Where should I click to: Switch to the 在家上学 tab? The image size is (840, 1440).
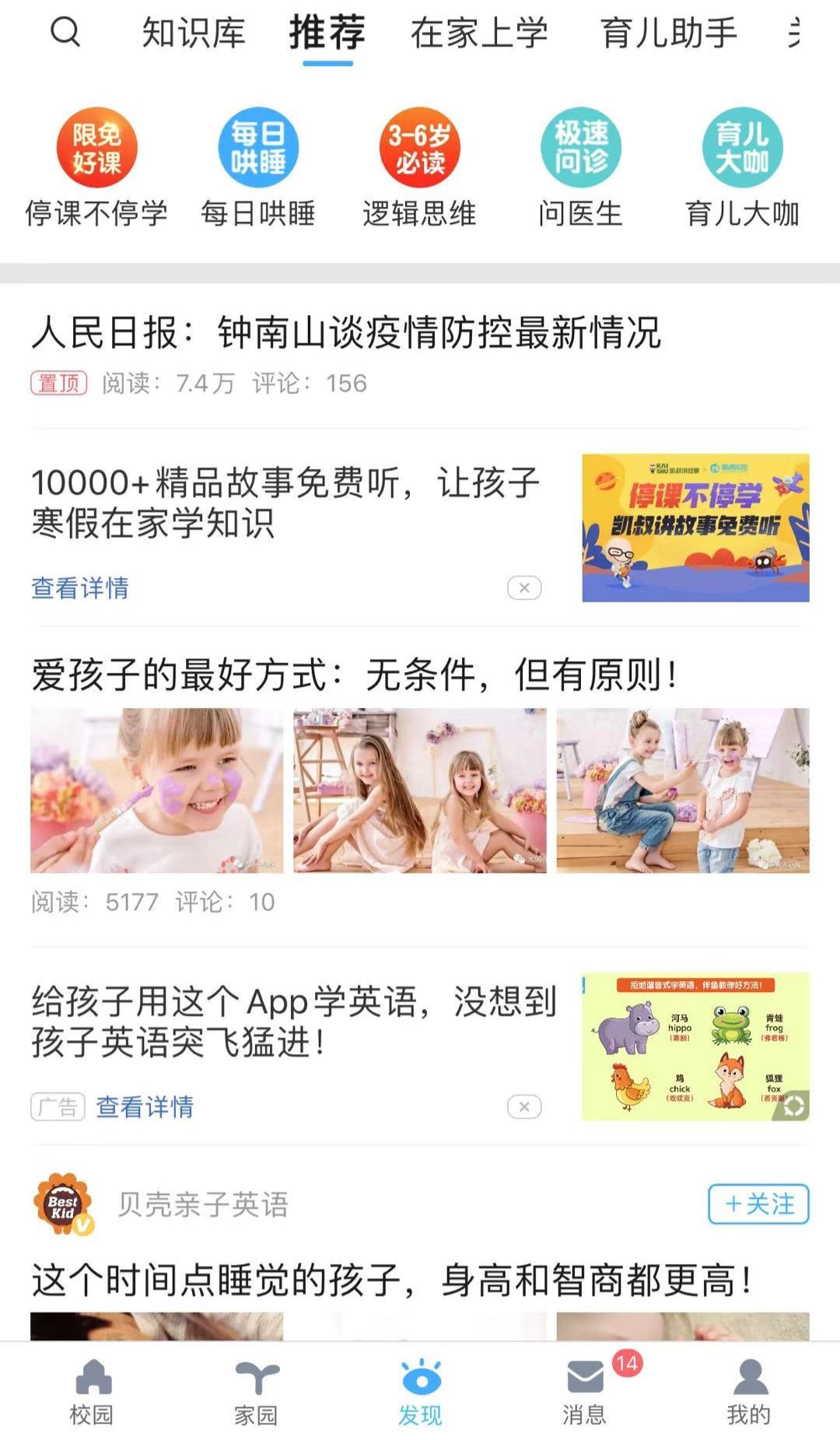pyautogui.click(x=479, y=33)
